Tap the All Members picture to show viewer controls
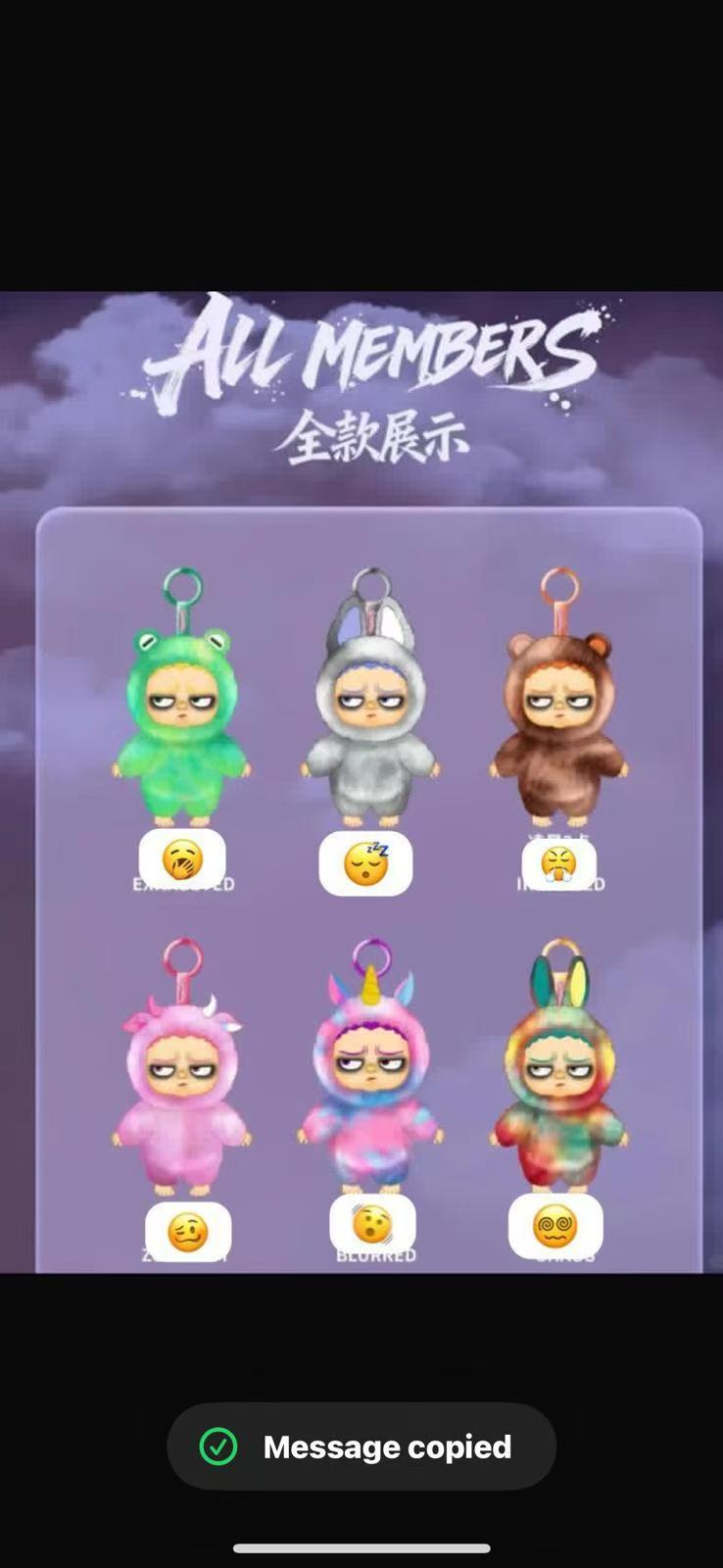Viewport: 723px width, 1568px height. click(361, 782)
